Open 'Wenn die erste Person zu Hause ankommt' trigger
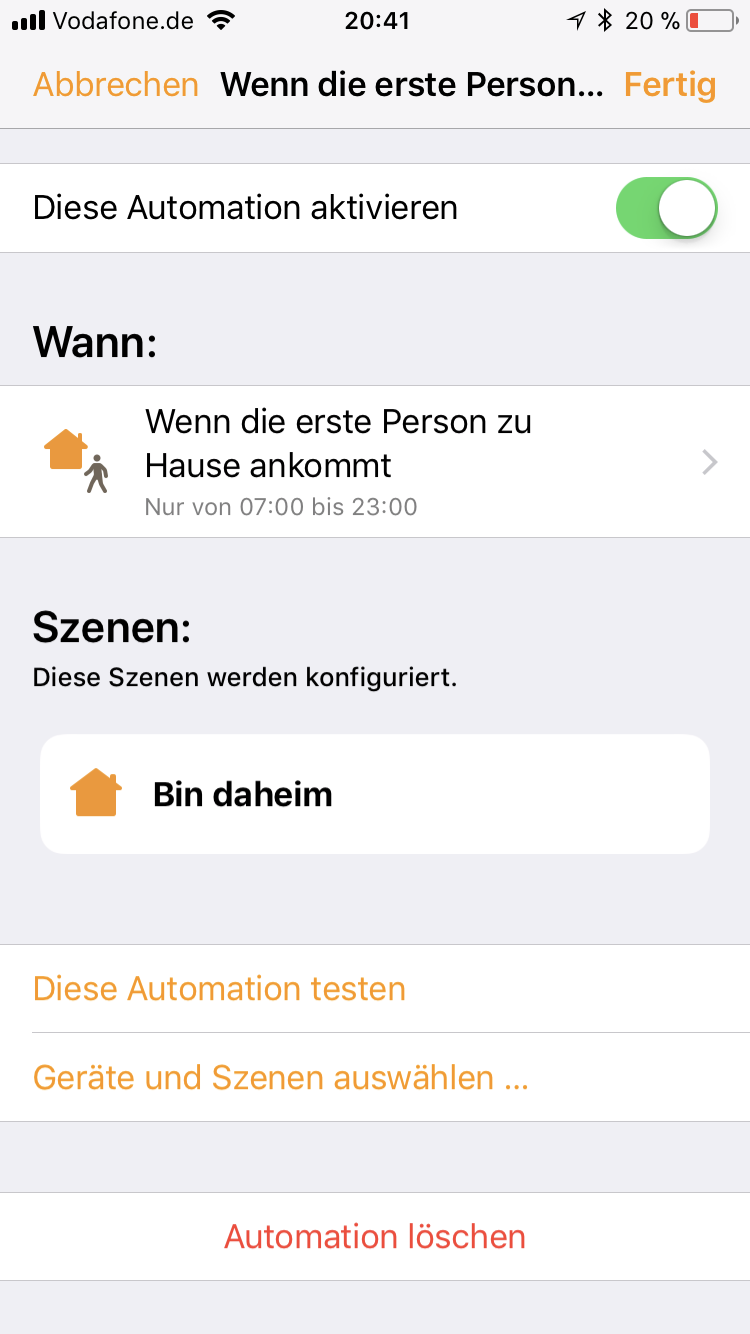The image size is (750, 1334). 375,462
